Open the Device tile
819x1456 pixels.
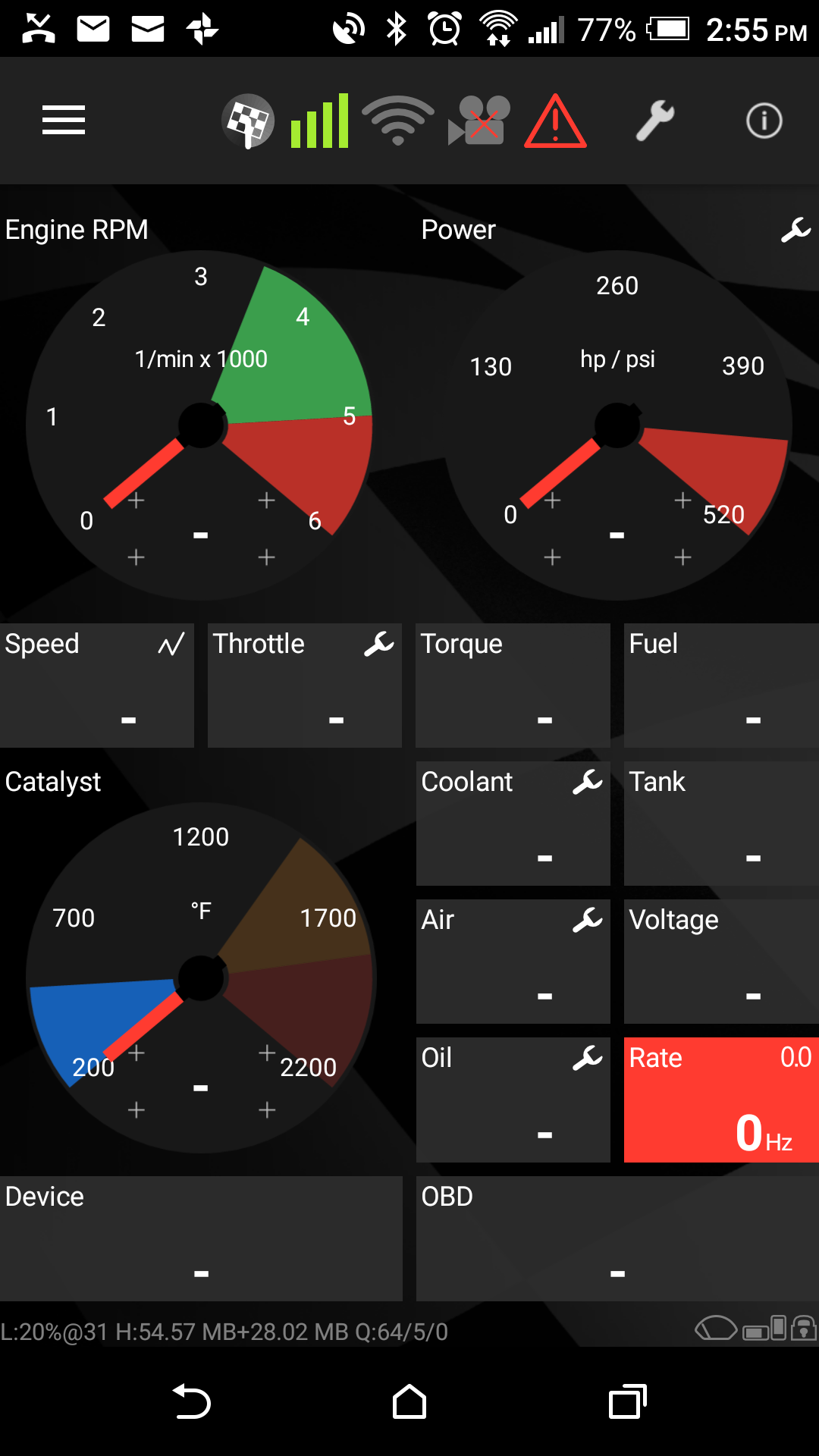click(201, 1238)
